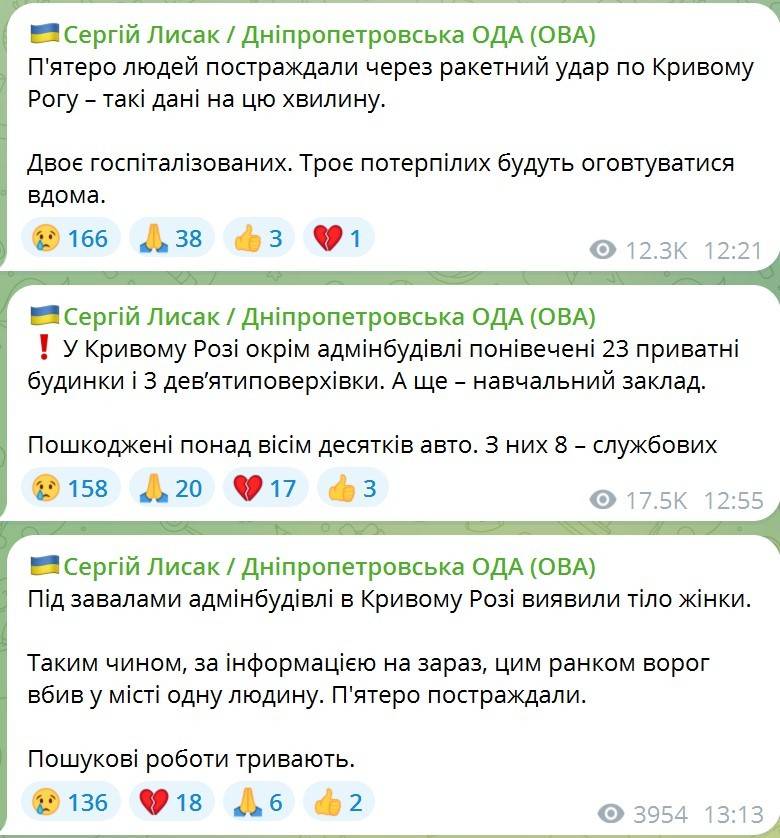Tap crying face reaction with 158 count
780x838 pixels.
(x=70, y=488)
